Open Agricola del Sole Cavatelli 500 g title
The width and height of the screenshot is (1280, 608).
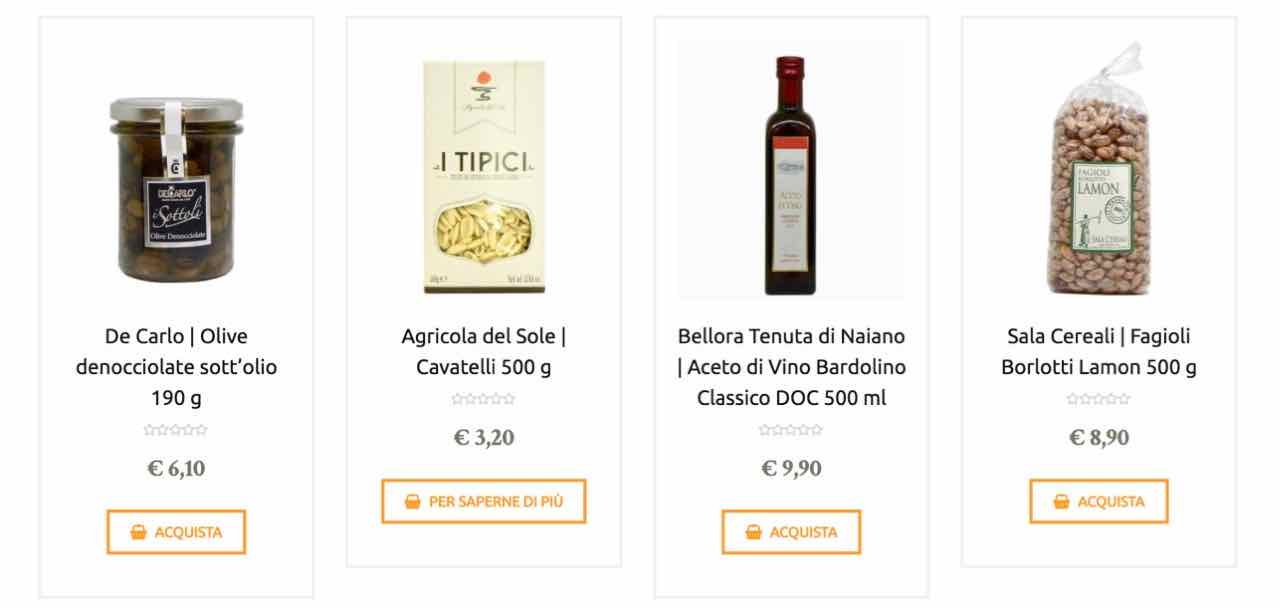[x=483, y=351]
